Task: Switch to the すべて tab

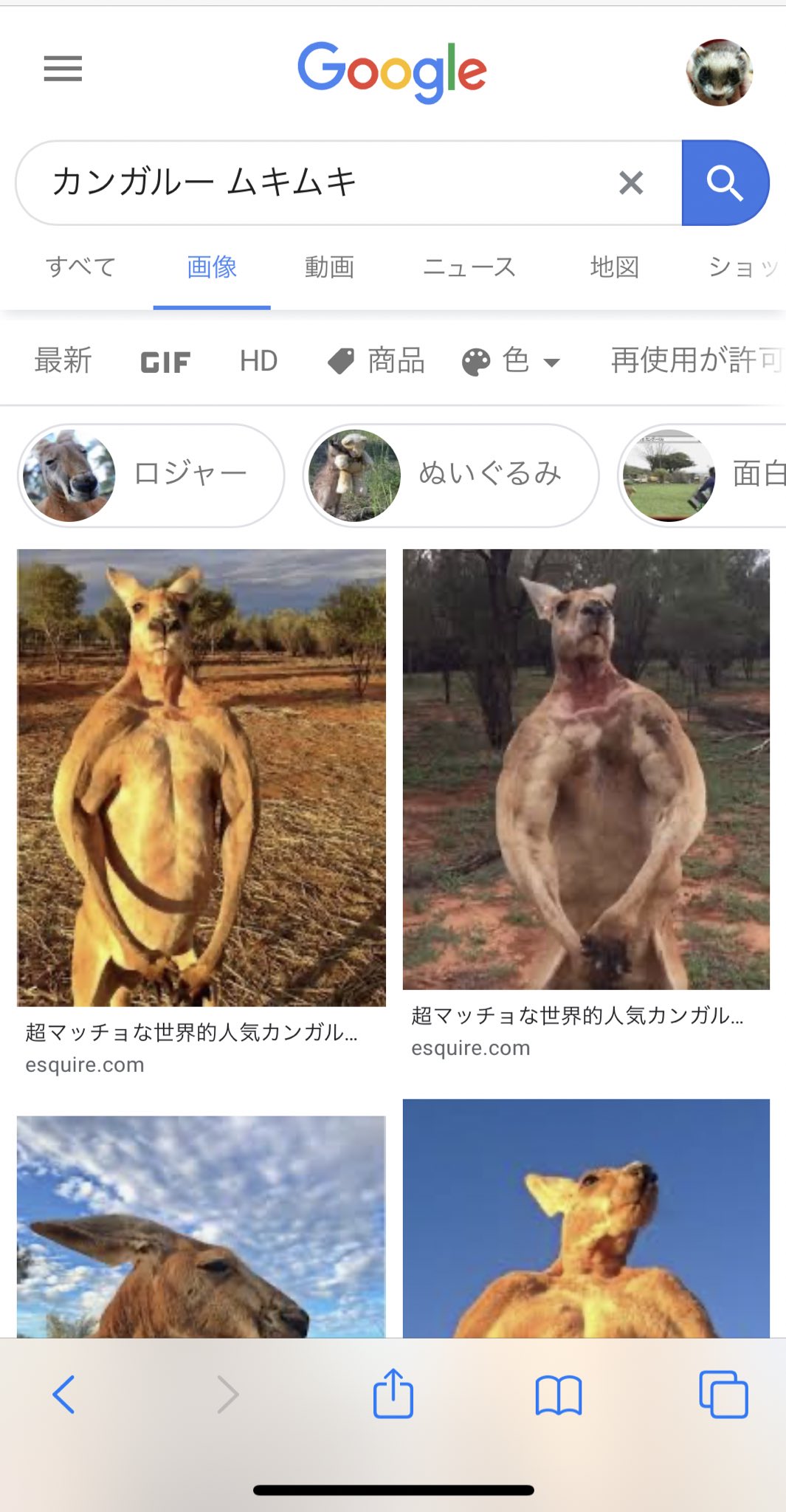Action: [x=80, y=267]
